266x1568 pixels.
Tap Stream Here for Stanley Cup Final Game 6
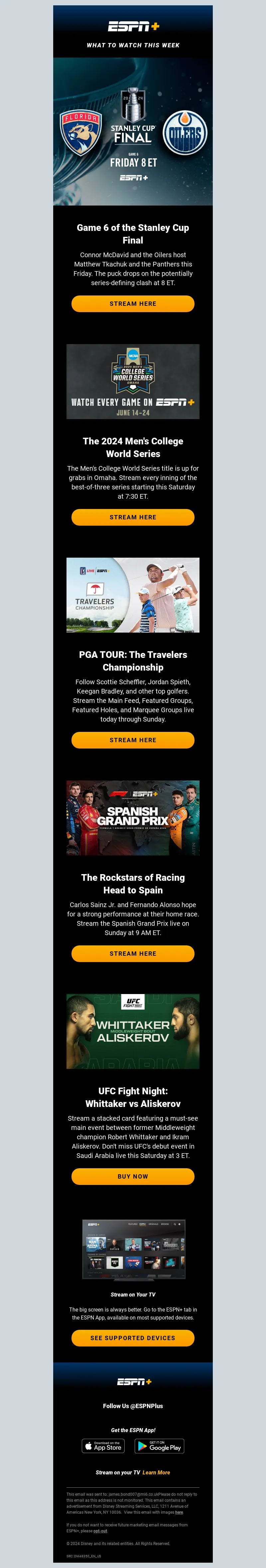pyautogui.click(x=132, y=304)
